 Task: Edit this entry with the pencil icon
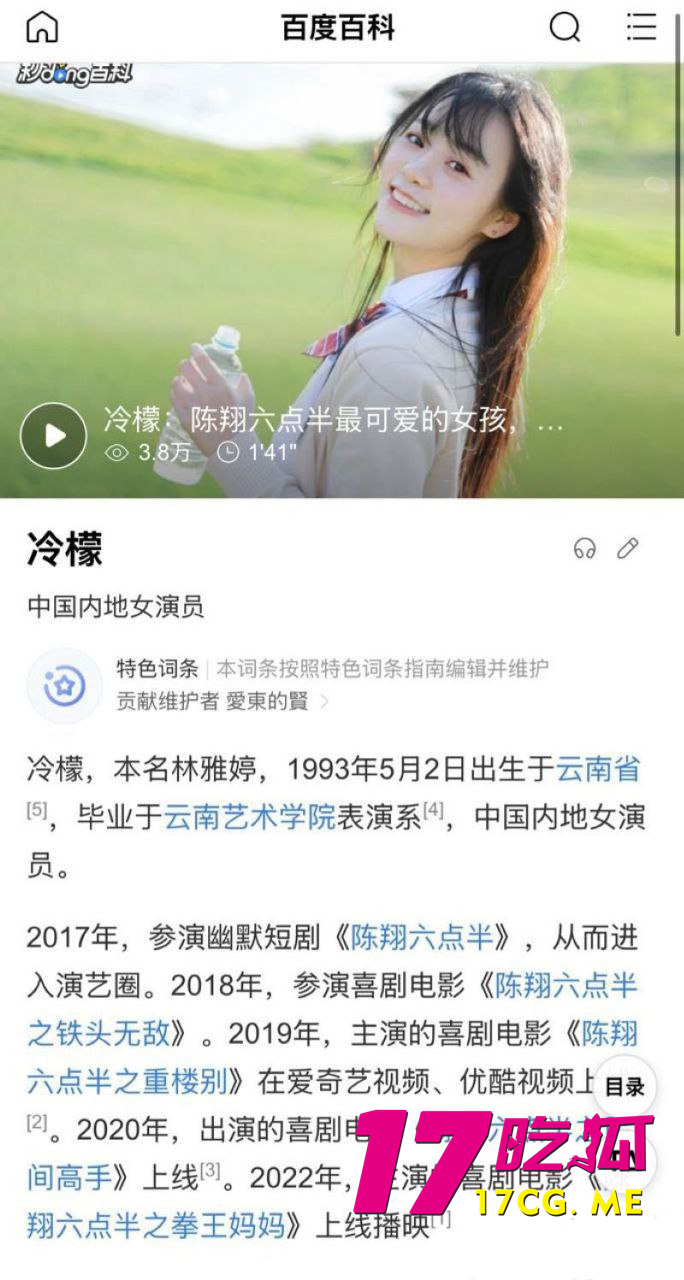click(x=628, y=548)
